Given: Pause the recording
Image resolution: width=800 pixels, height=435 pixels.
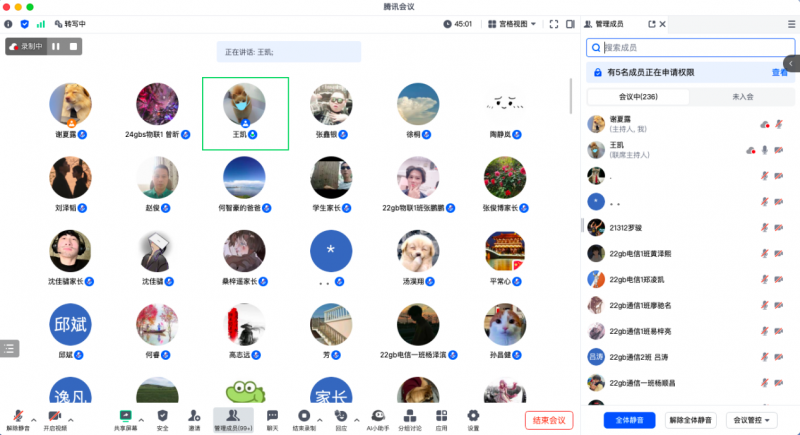Looking at the screenshot, I should coord(56,46).
